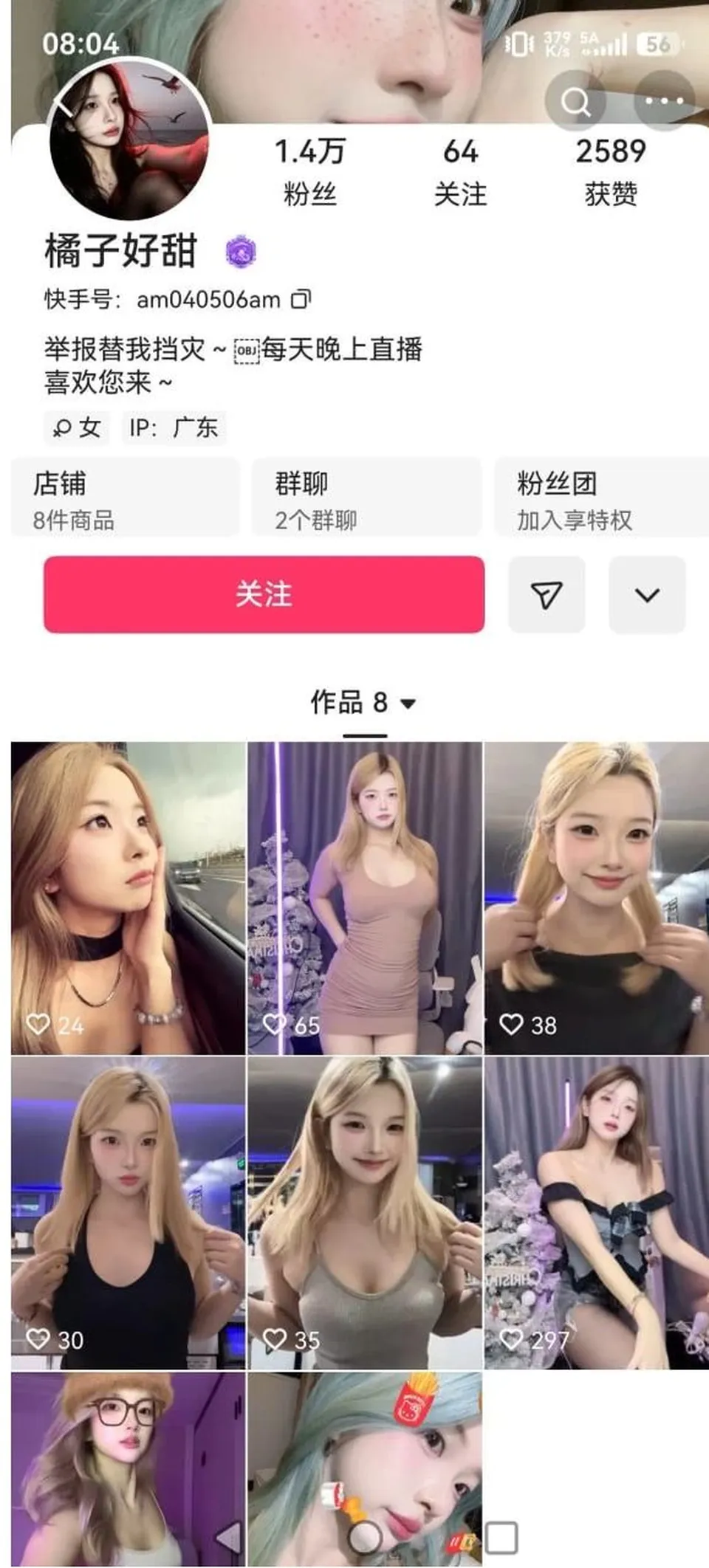Open the video with 297 likes
709x1568 pixels.
point(597,1213)
